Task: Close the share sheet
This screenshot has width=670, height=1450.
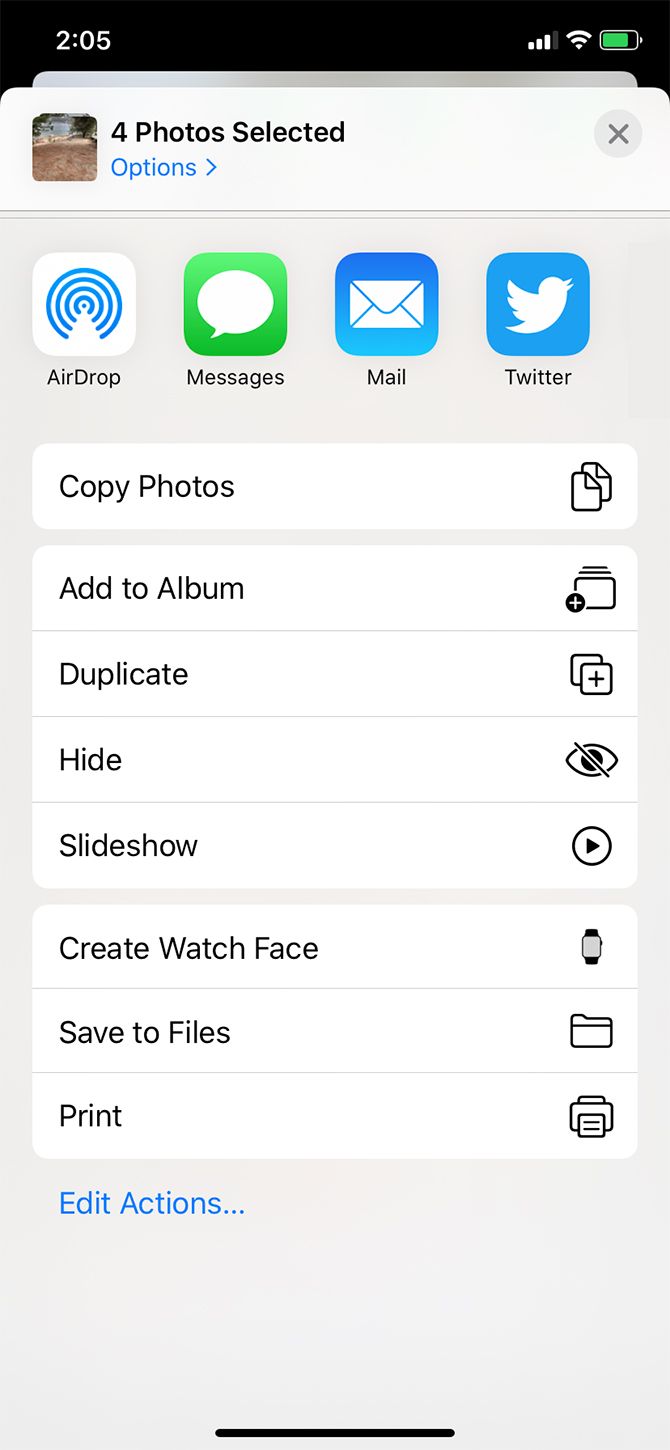Action: click(x=618, y=134)
